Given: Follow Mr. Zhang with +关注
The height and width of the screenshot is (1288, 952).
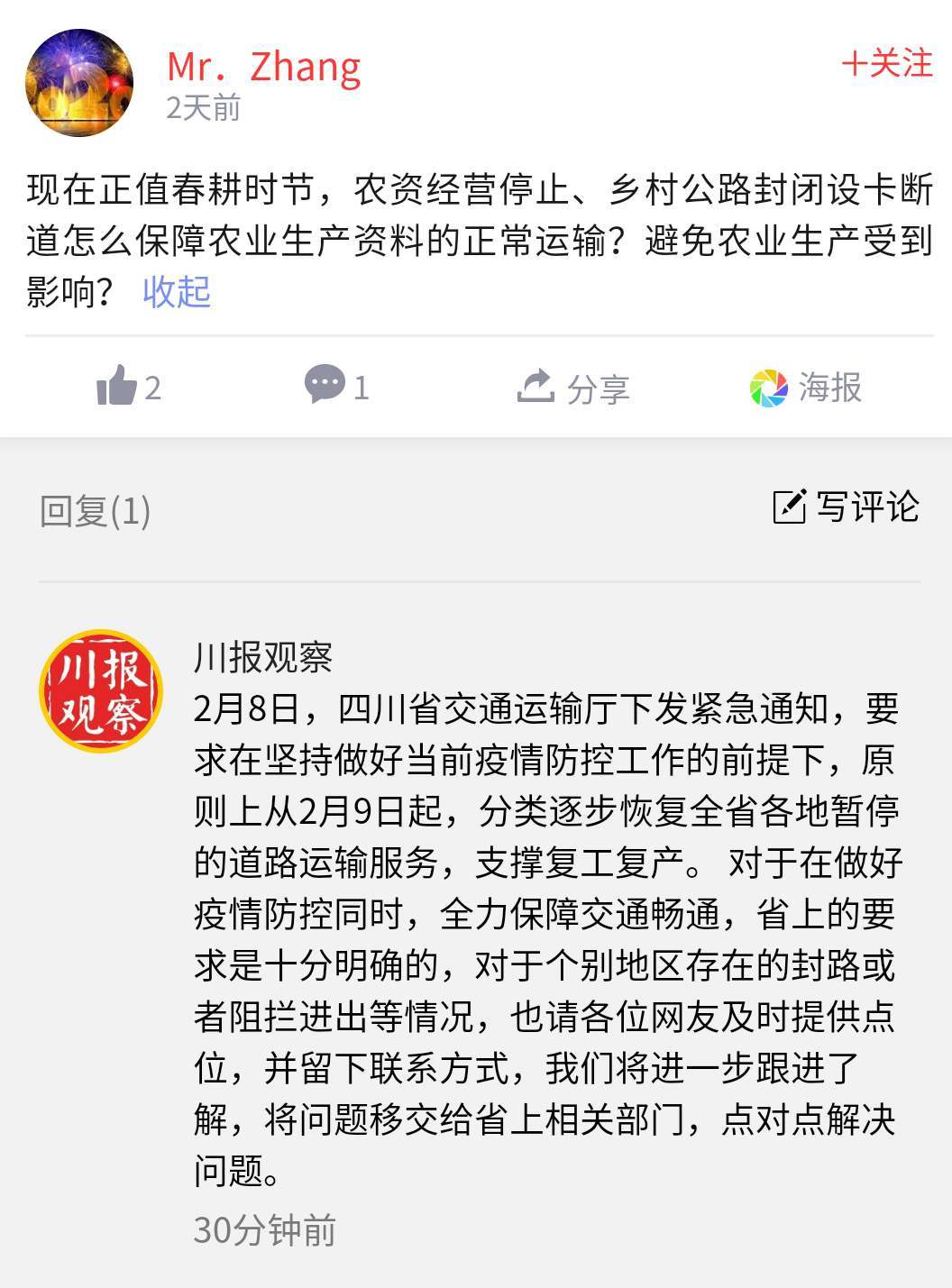Looking at the screenshot, I should coord(886,64).
